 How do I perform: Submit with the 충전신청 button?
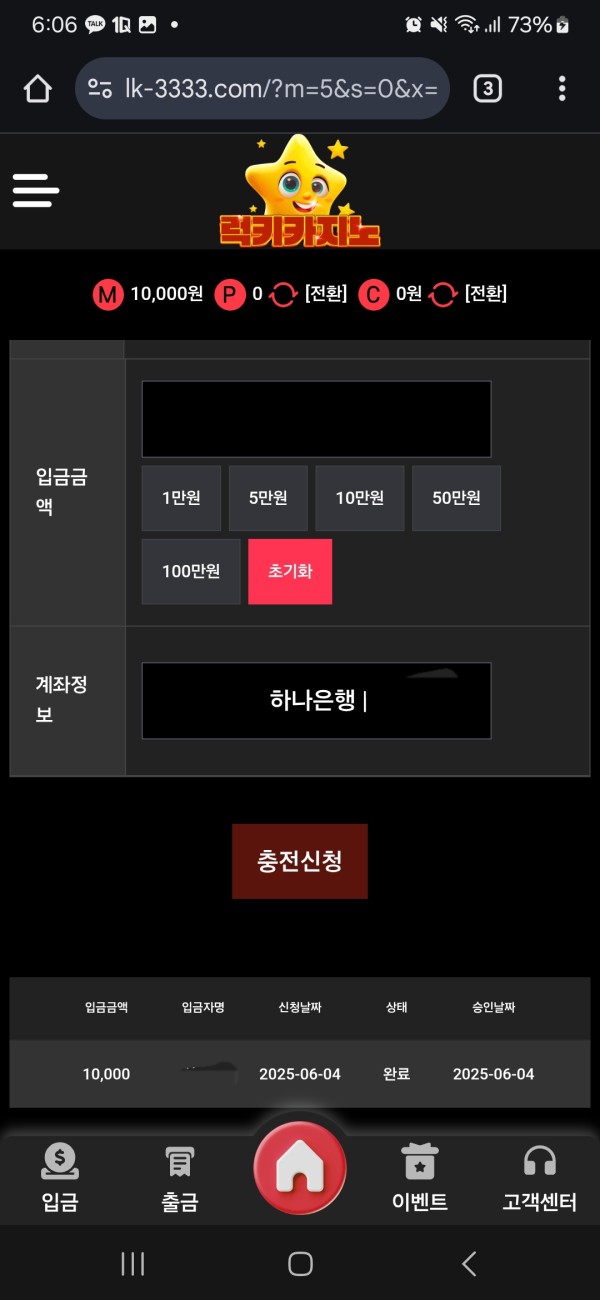(300, 861)
